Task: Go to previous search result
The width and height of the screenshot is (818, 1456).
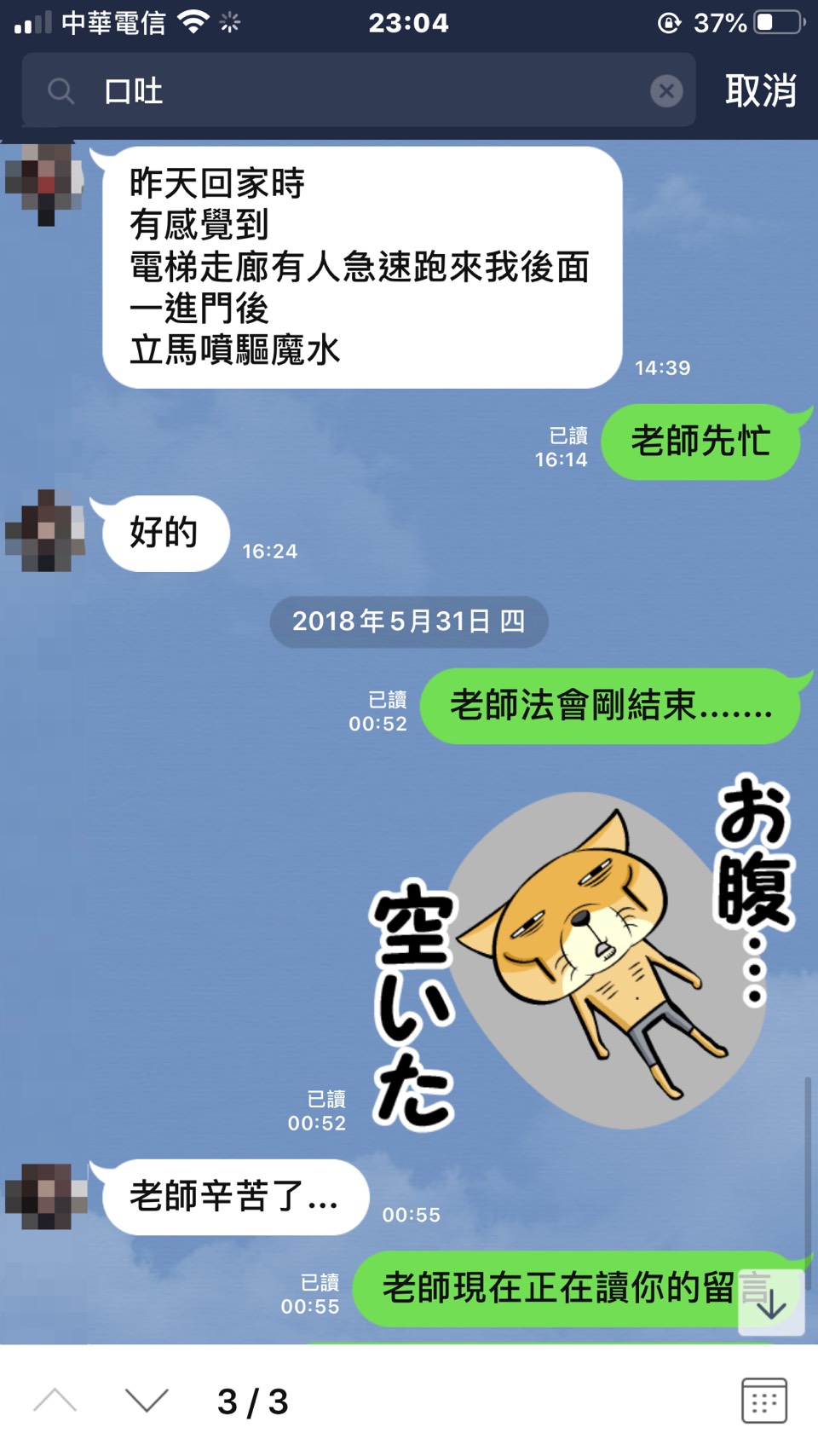Action: click(x=55, y=1401)
